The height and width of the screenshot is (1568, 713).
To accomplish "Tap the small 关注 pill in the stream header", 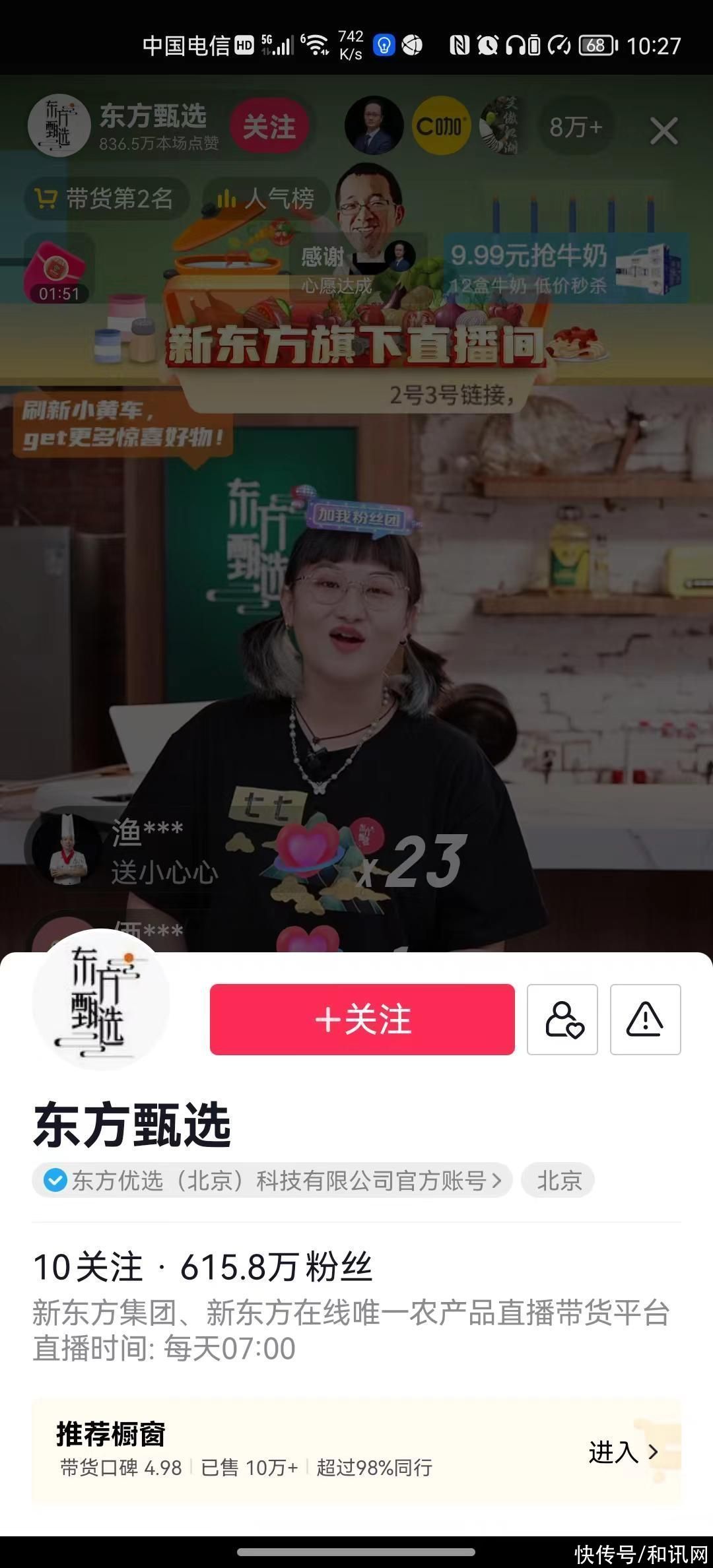I will [x=269, y=127].
